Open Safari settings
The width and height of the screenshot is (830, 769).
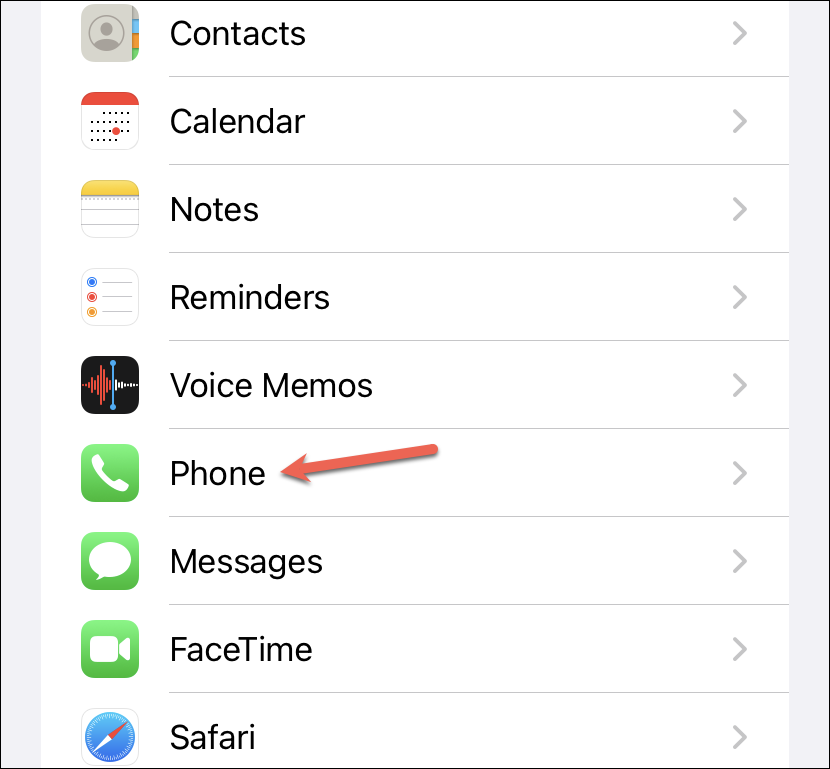pyautogui.click(x=213, y=738)
